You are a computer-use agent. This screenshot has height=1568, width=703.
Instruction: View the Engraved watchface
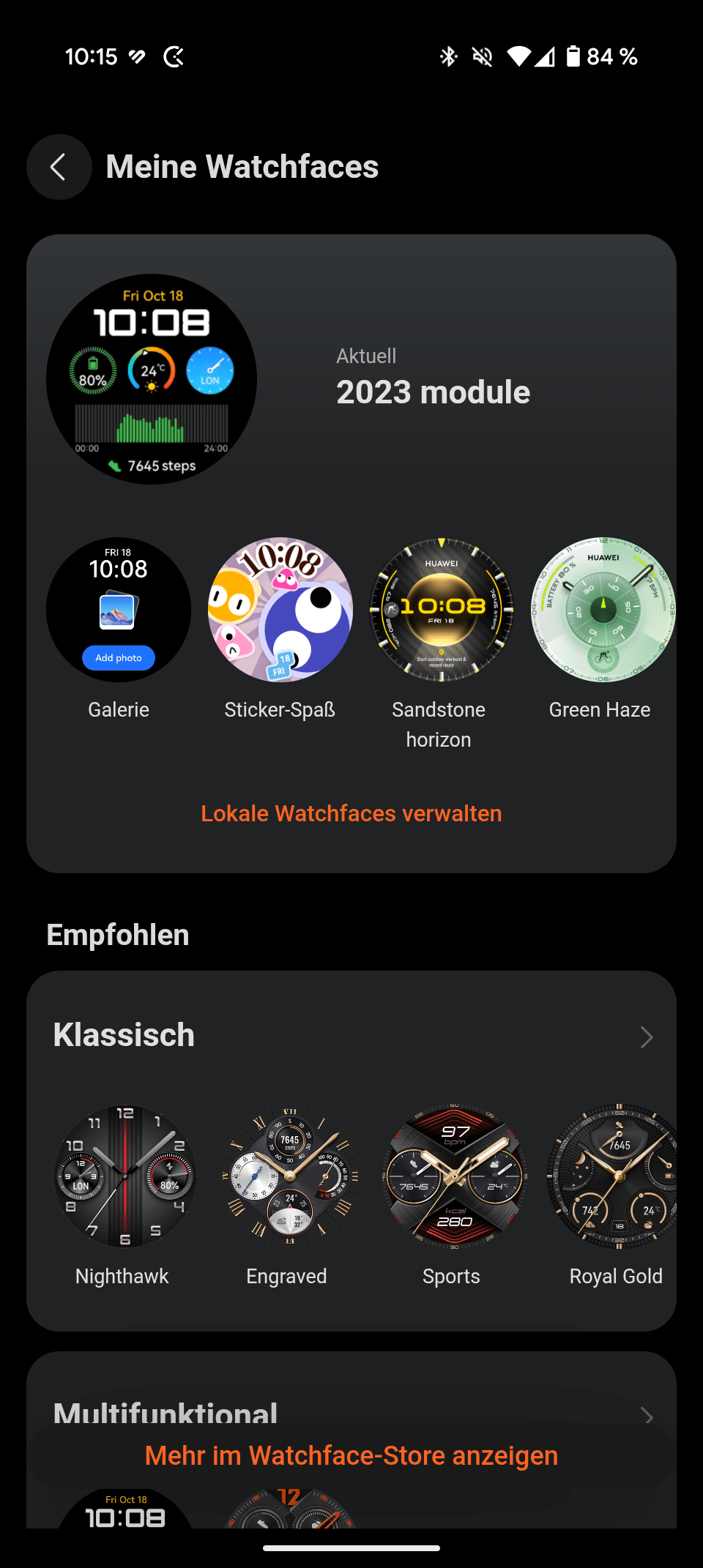pos(289,1176)
